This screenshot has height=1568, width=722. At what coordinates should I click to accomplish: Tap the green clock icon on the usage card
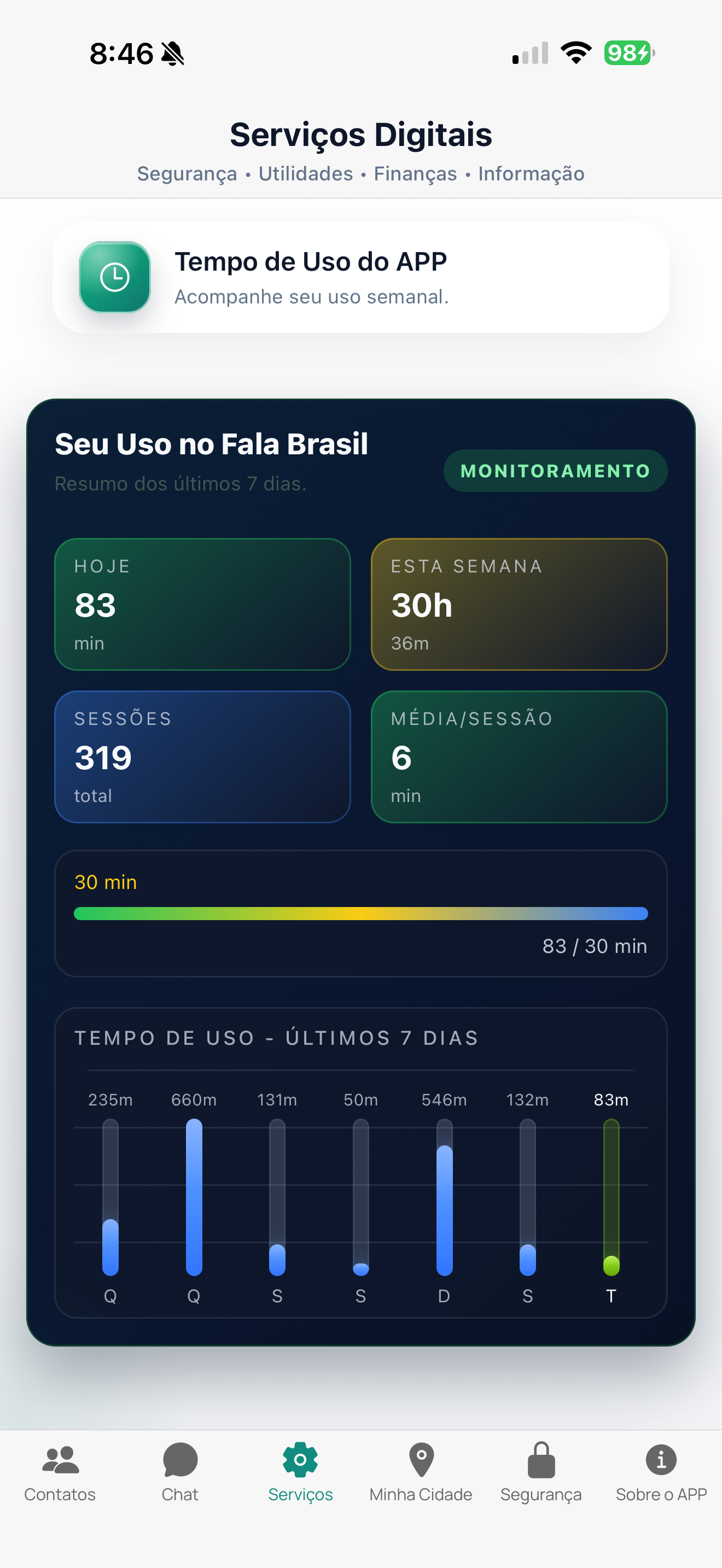click(115, 276)
